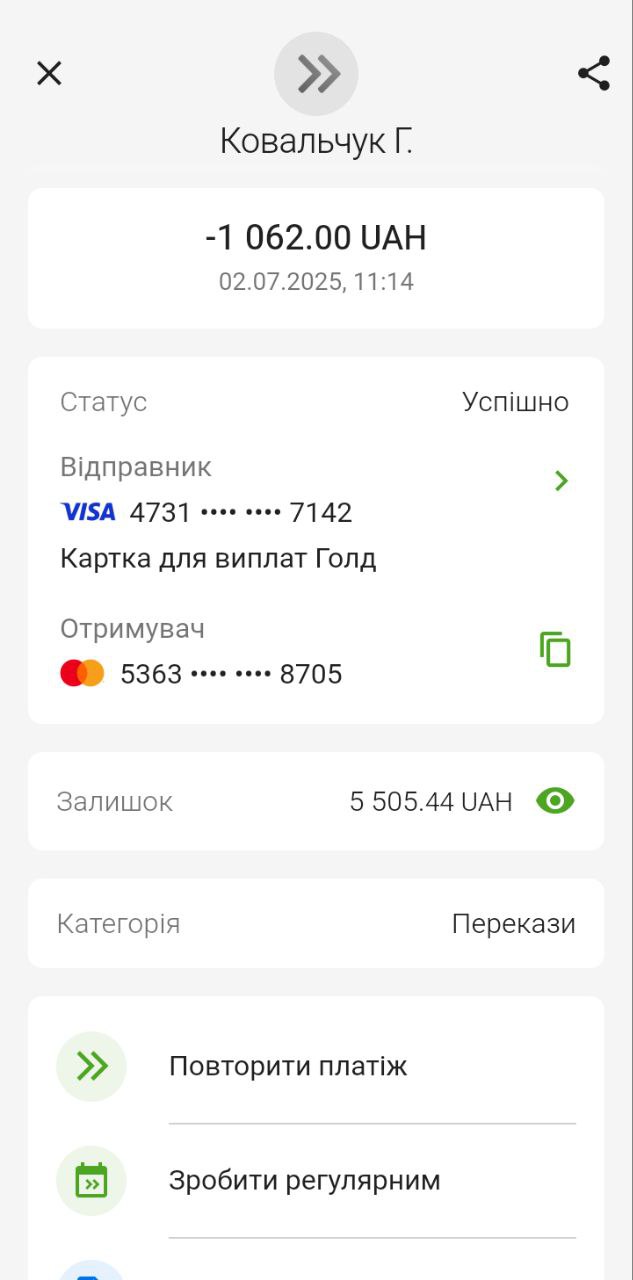Viewport: 633px width, 1280px height.
Task: Close the transaction details screen
Action: [49, 73]
